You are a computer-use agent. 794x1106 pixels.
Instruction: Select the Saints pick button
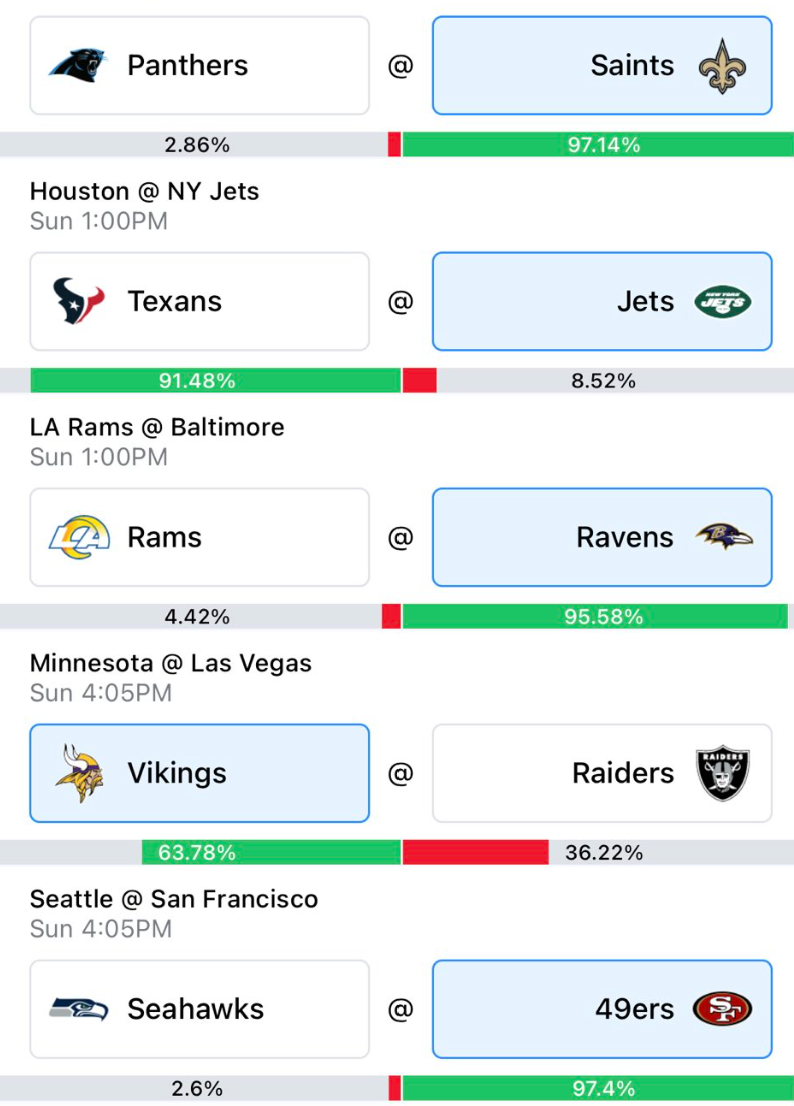coord(601,66)
